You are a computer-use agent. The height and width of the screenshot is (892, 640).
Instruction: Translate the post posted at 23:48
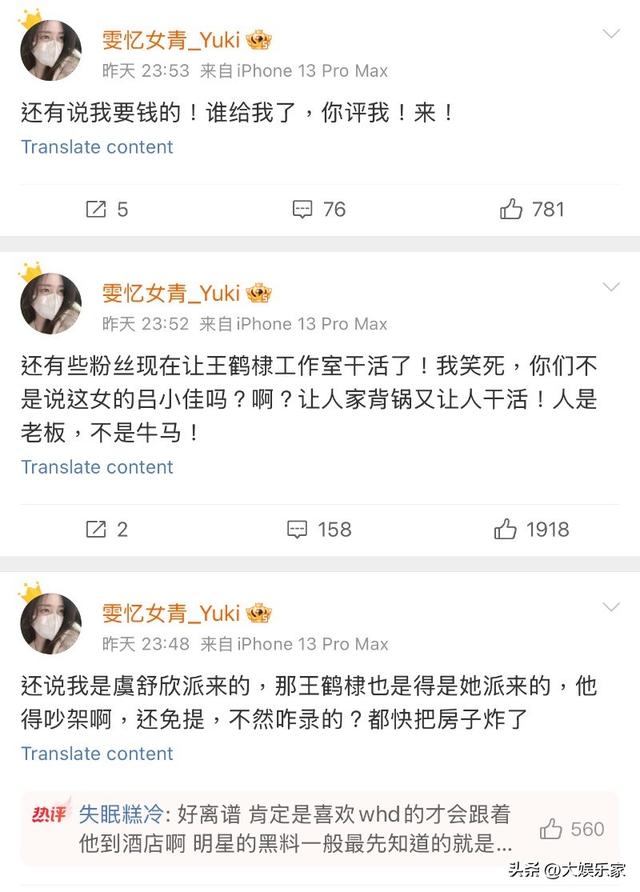(x=97, y=753)
